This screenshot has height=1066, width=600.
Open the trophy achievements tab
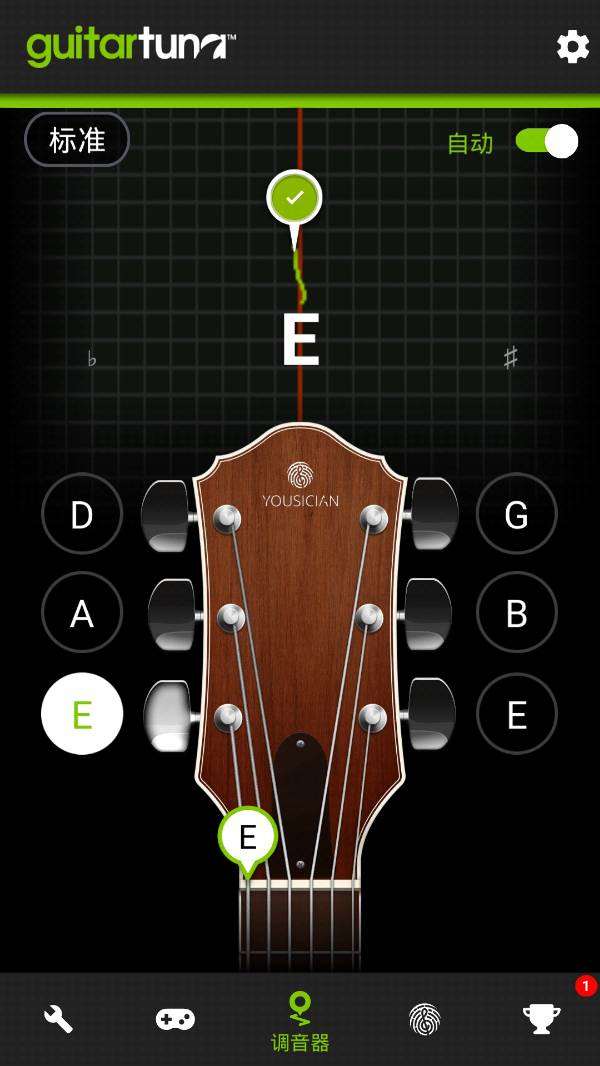click(542, 1019)
